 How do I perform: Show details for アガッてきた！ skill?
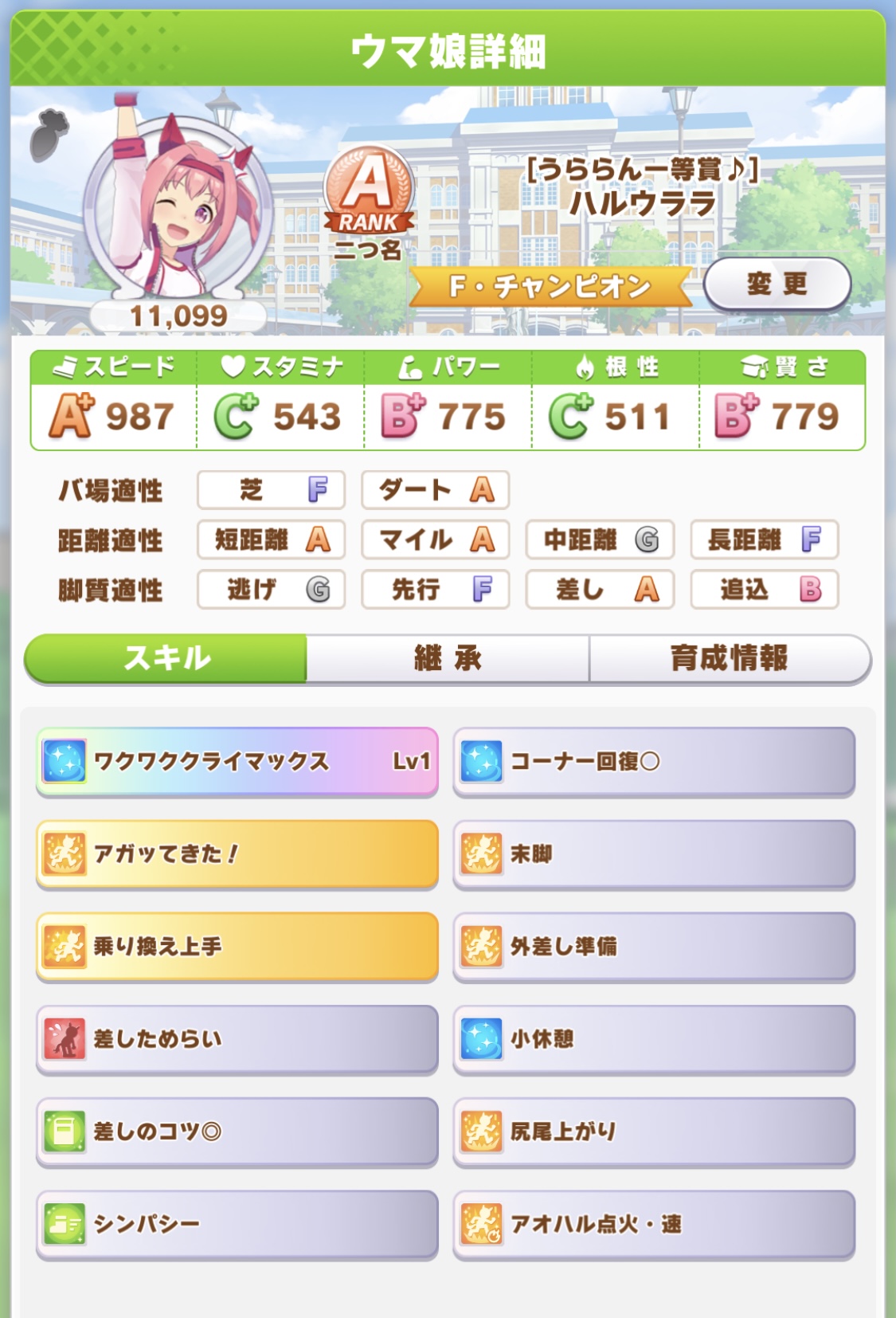click(237, 853)
